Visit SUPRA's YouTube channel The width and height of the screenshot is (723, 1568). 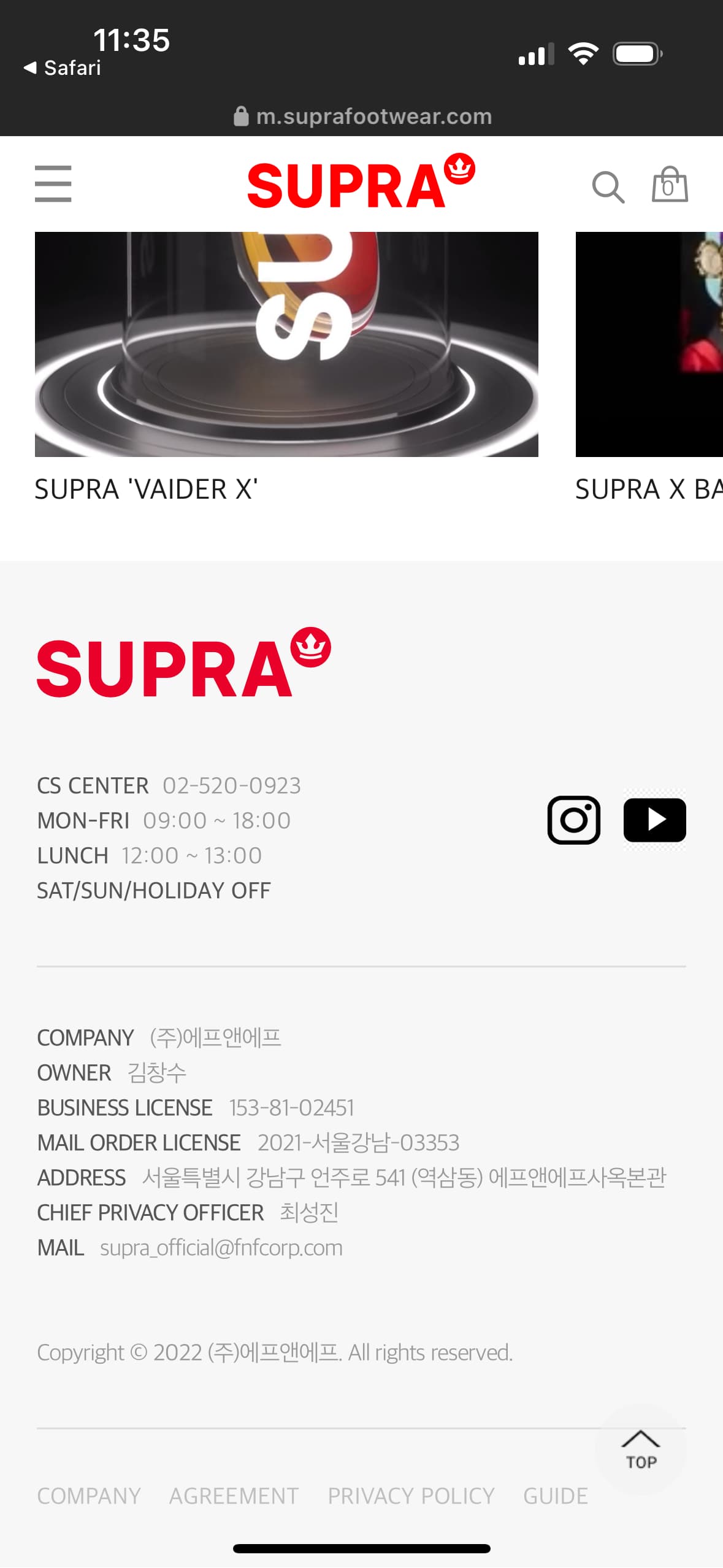654,820
